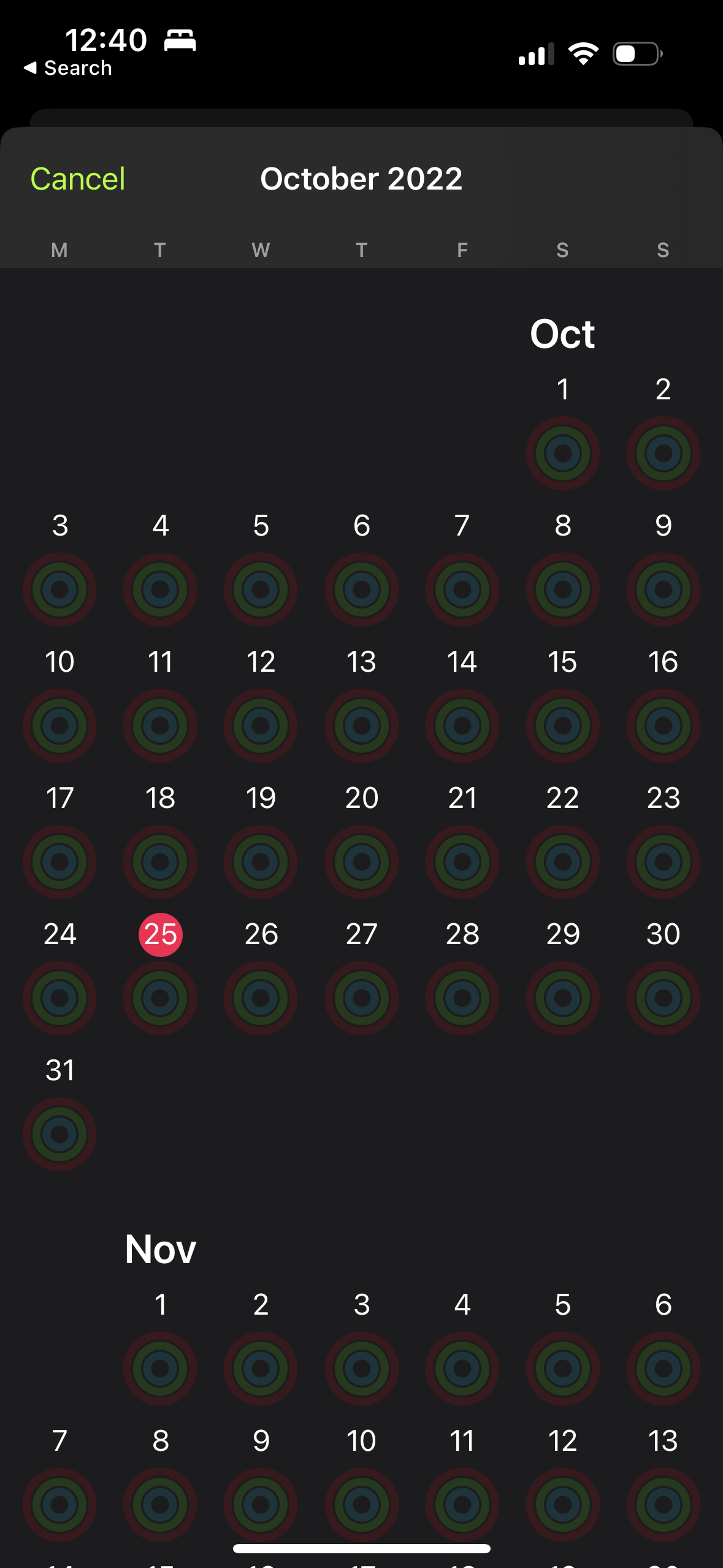Pick October 24 in the calendar
Screen dimensions: 723x1568
[x=59, y=997]
